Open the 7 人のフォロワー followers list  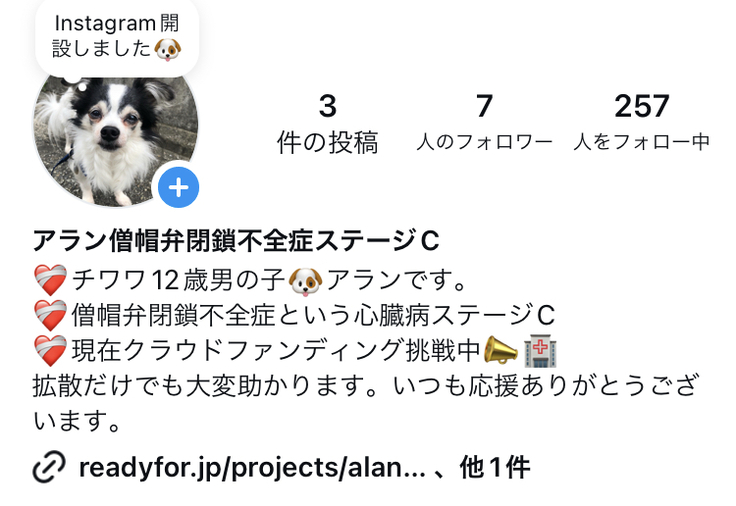click(x=484, y=124)
